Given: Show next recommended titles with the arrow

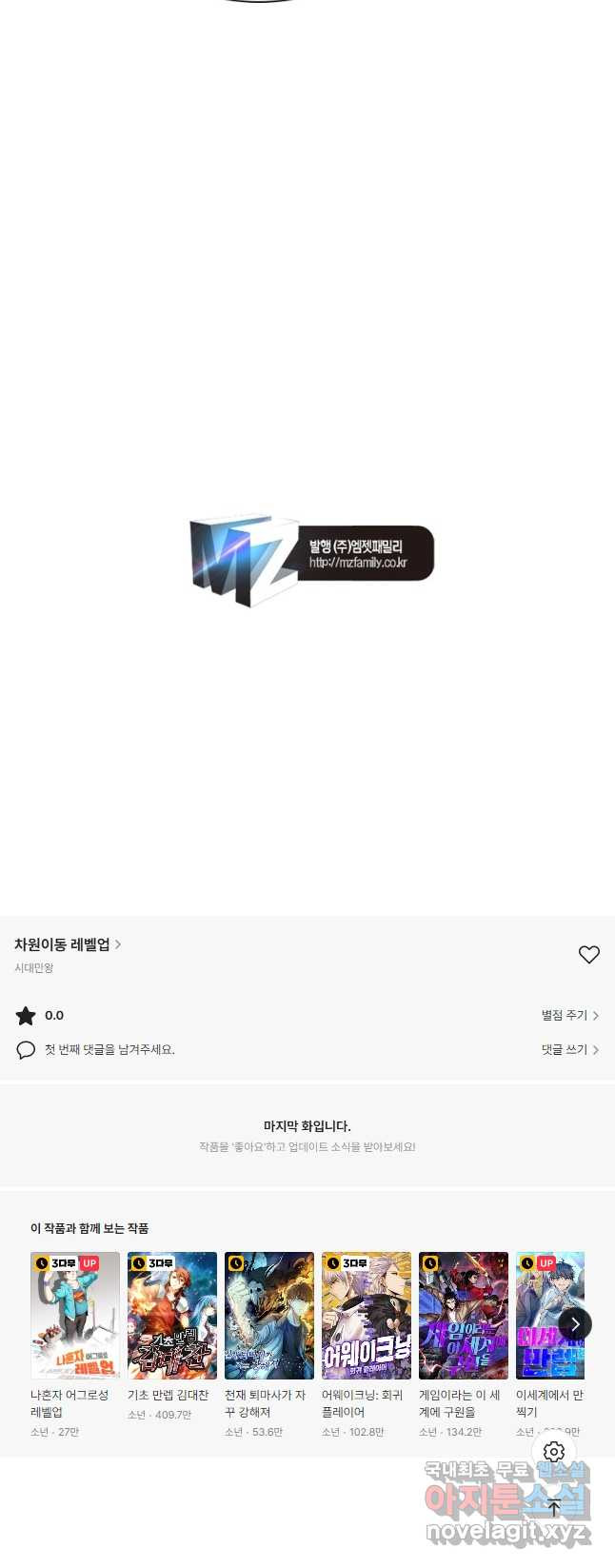Looking at the screenshot, I should (575, 1324).
